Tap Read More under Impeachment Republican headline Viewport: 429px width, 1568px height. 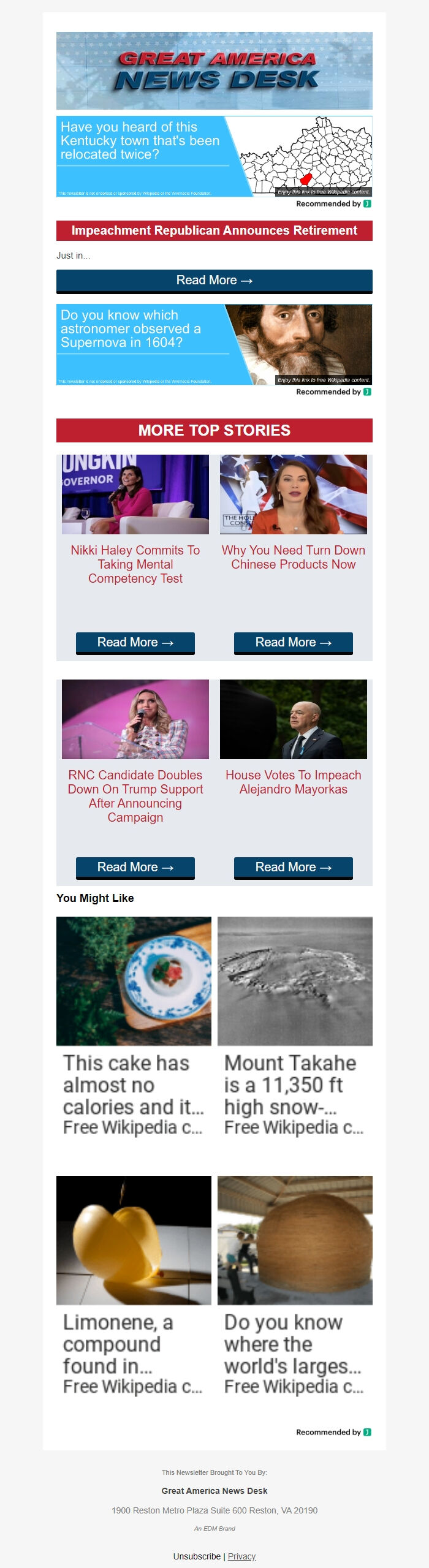click(214, 281)
